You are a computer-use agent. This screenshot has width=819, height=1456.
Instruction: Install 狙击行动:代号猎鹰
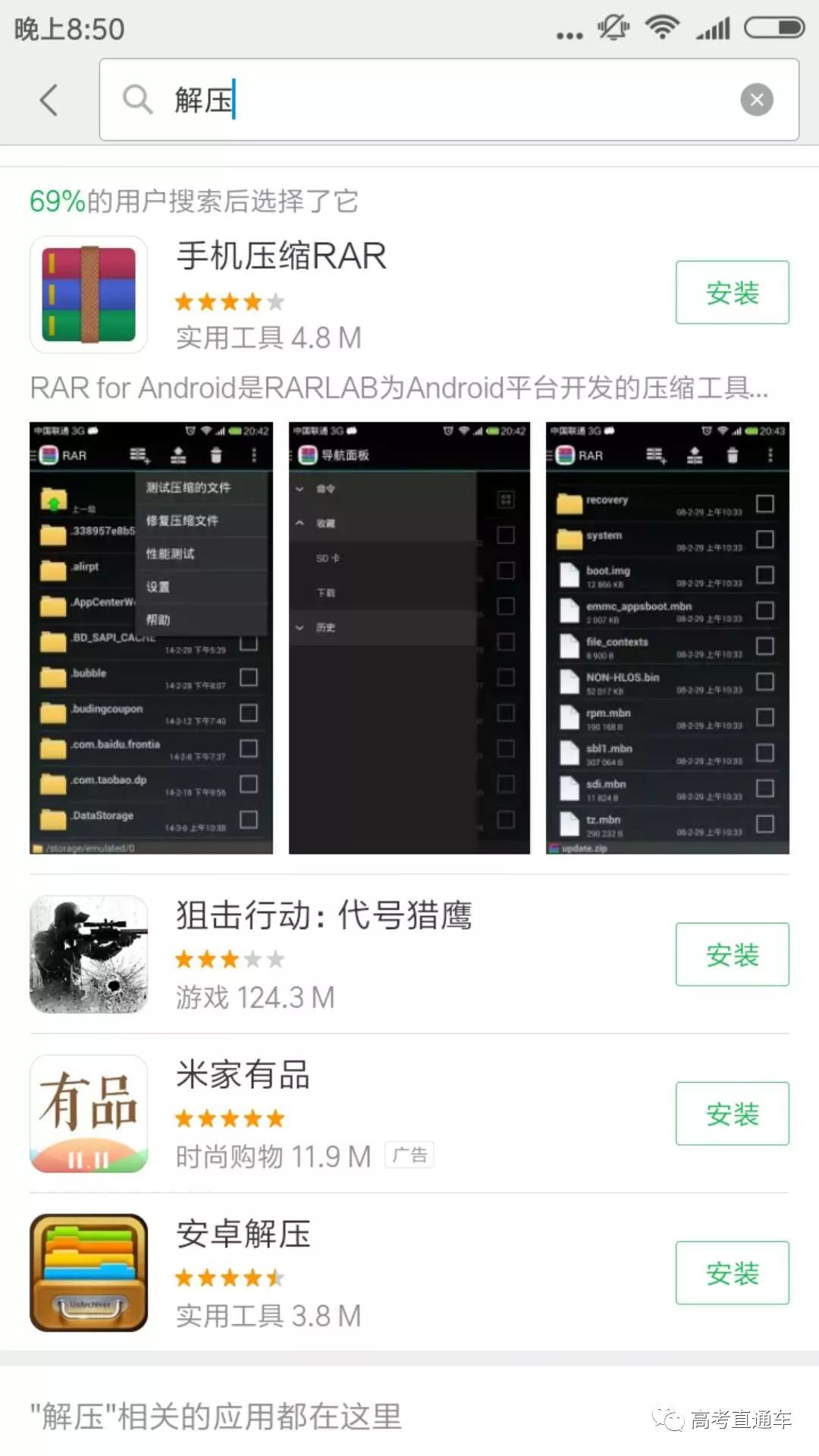732,955
